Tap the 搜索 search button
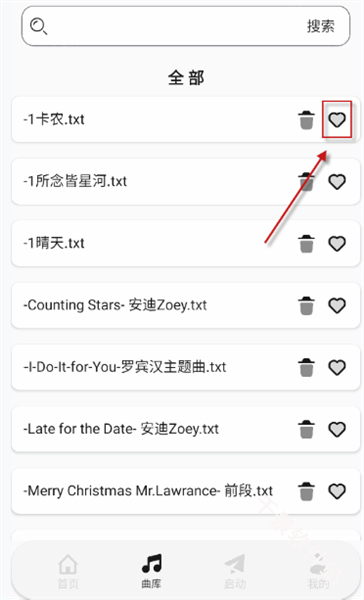364x600 pixels. (320, 26)
